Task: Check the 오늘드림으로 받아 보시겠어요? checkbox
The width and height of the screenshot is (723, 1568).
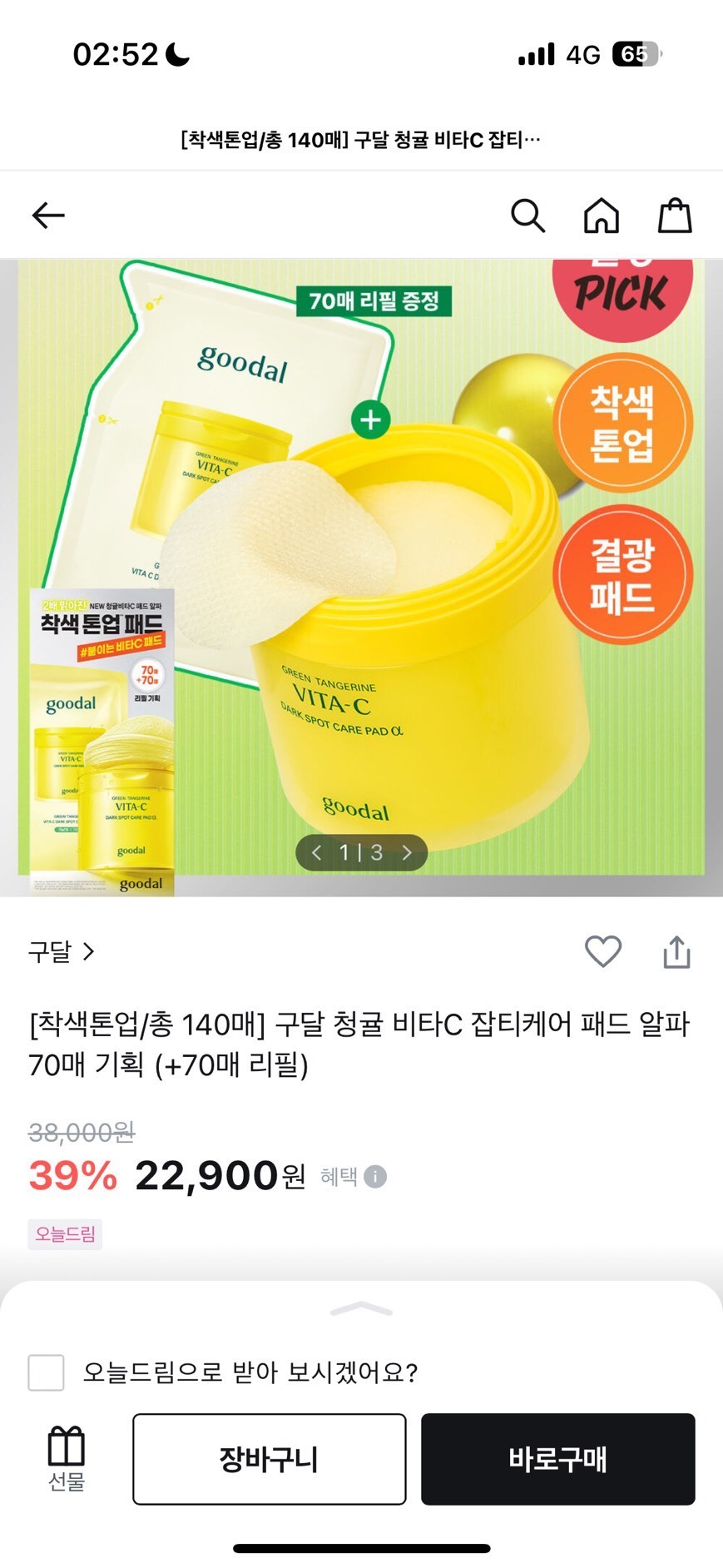Action: 46,1370
